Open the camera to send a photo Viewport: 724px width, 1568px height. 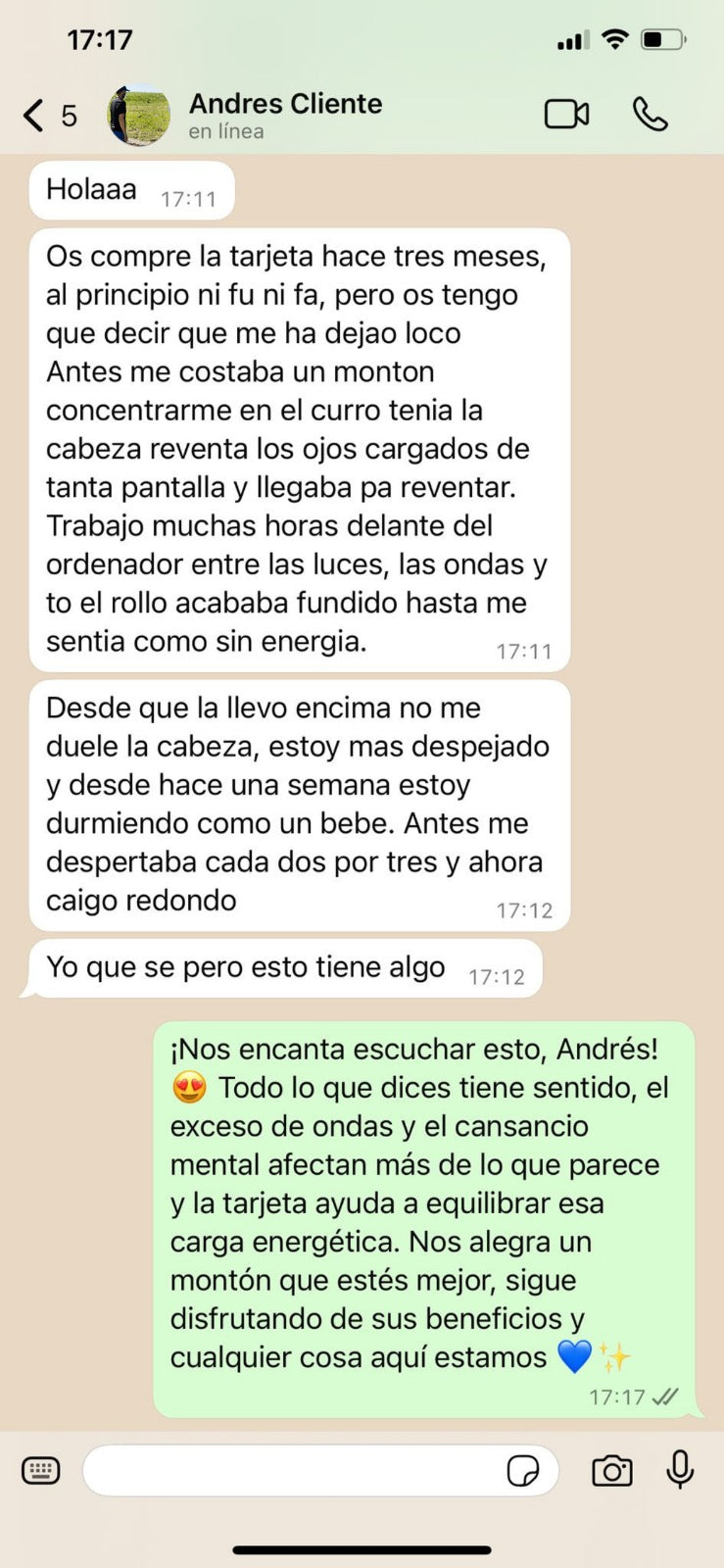click(612, 1470)
